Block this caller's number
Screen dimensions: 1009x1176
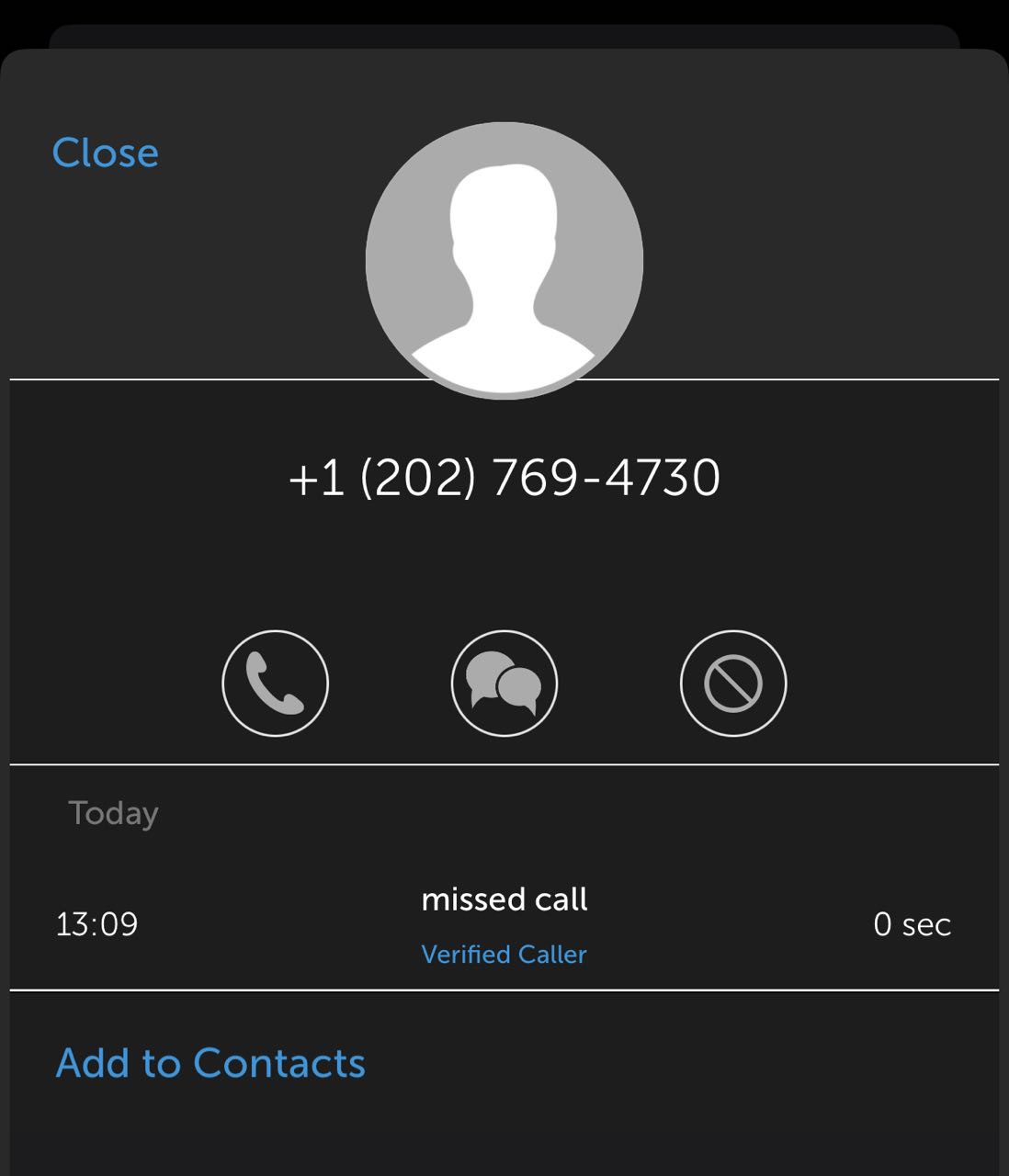click(x=732, y=684)
